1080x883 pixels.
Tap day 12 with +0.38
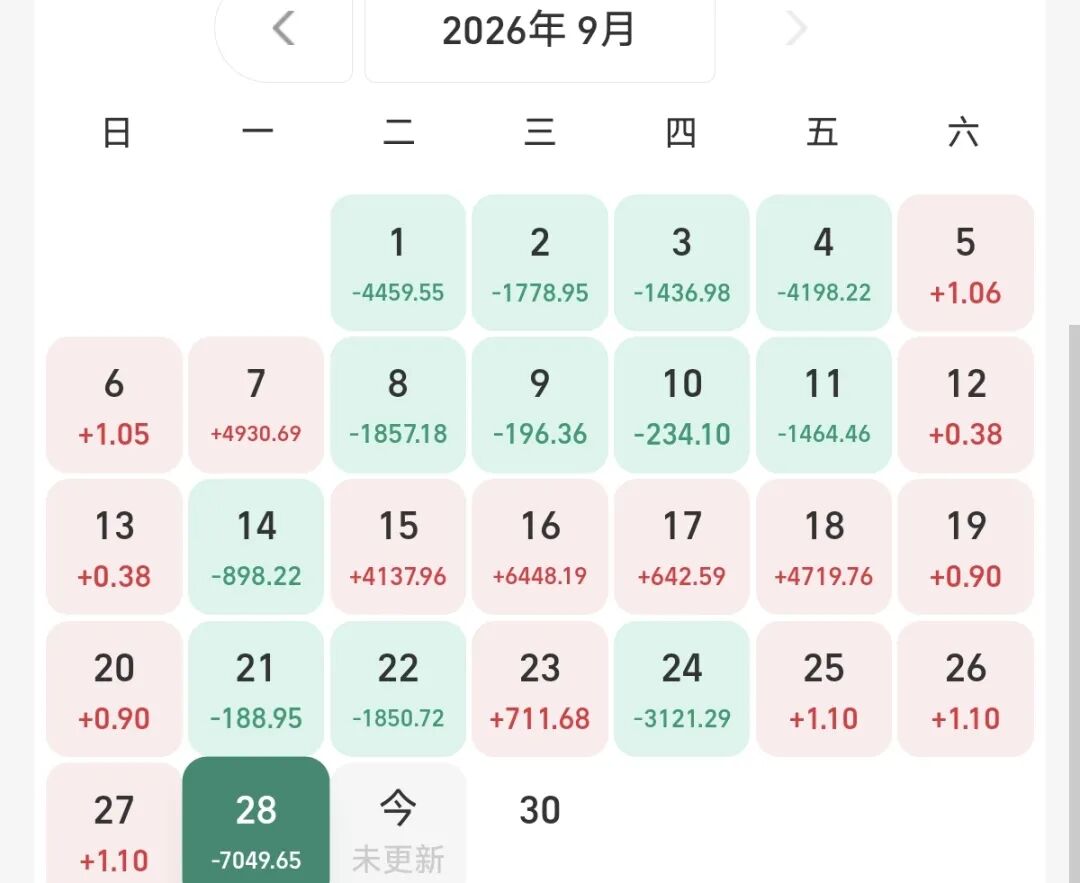pyautogui.click(x=966, y=404)
